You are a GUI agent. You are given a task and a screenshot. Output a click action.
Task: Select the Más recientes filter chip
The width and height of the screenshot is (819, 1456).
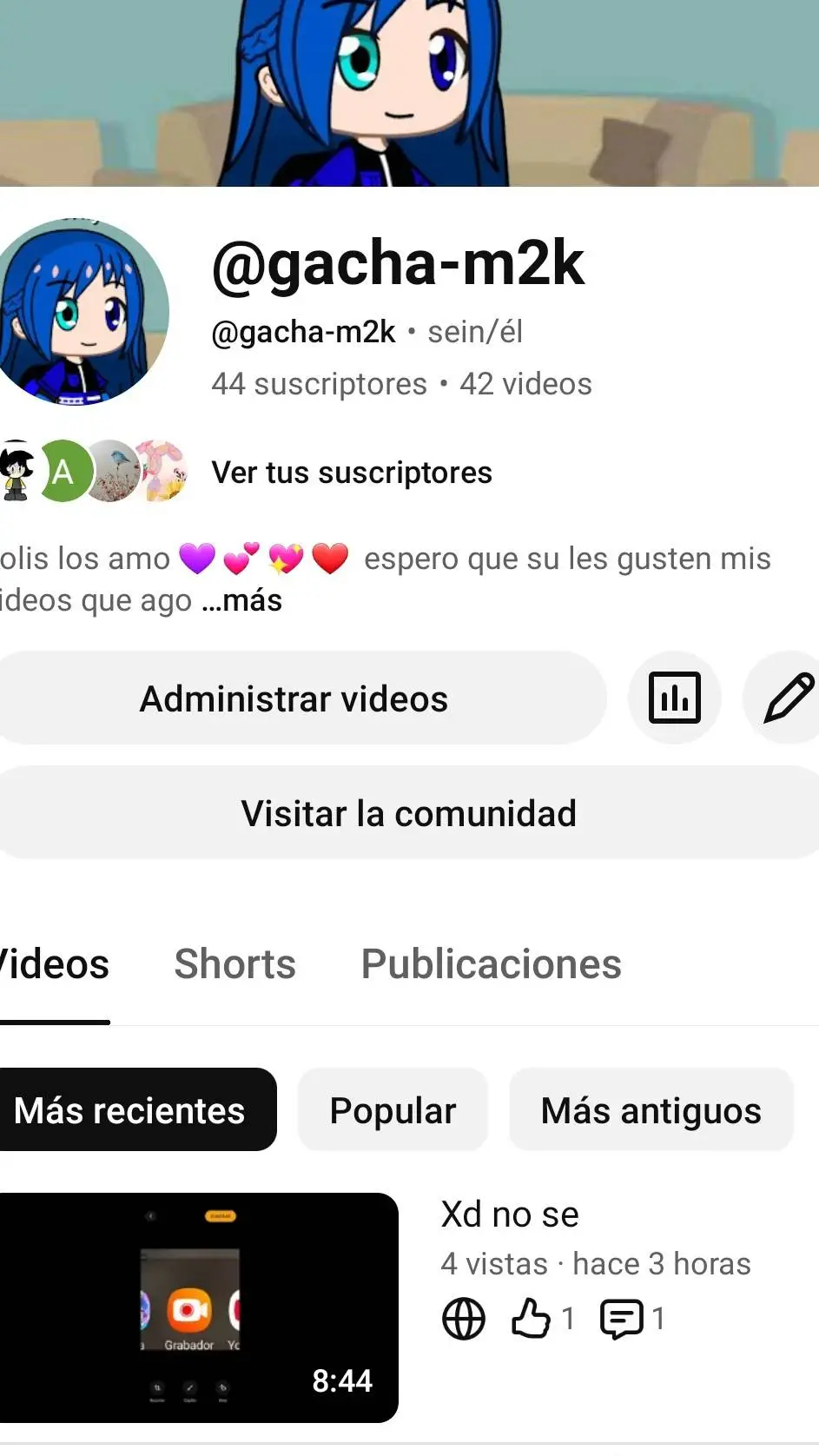pyautogui.click(x=130, y=1110)
